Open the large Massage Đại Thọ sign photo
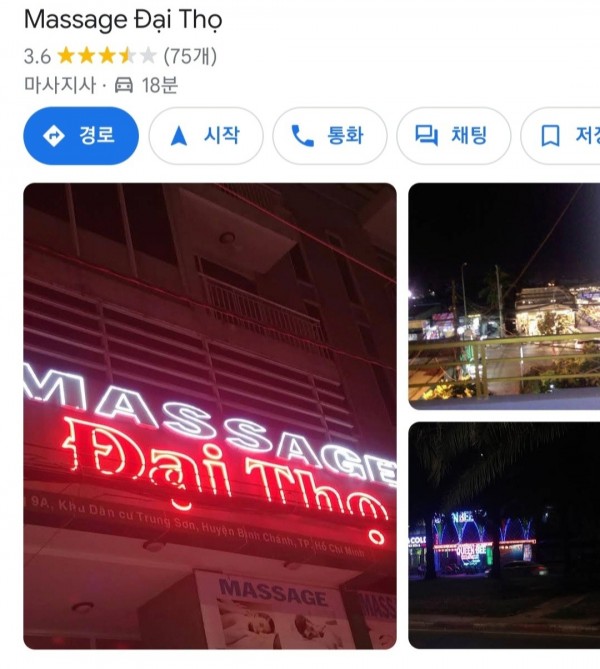This screenshot has height=669, width=600. click(209, 415)
